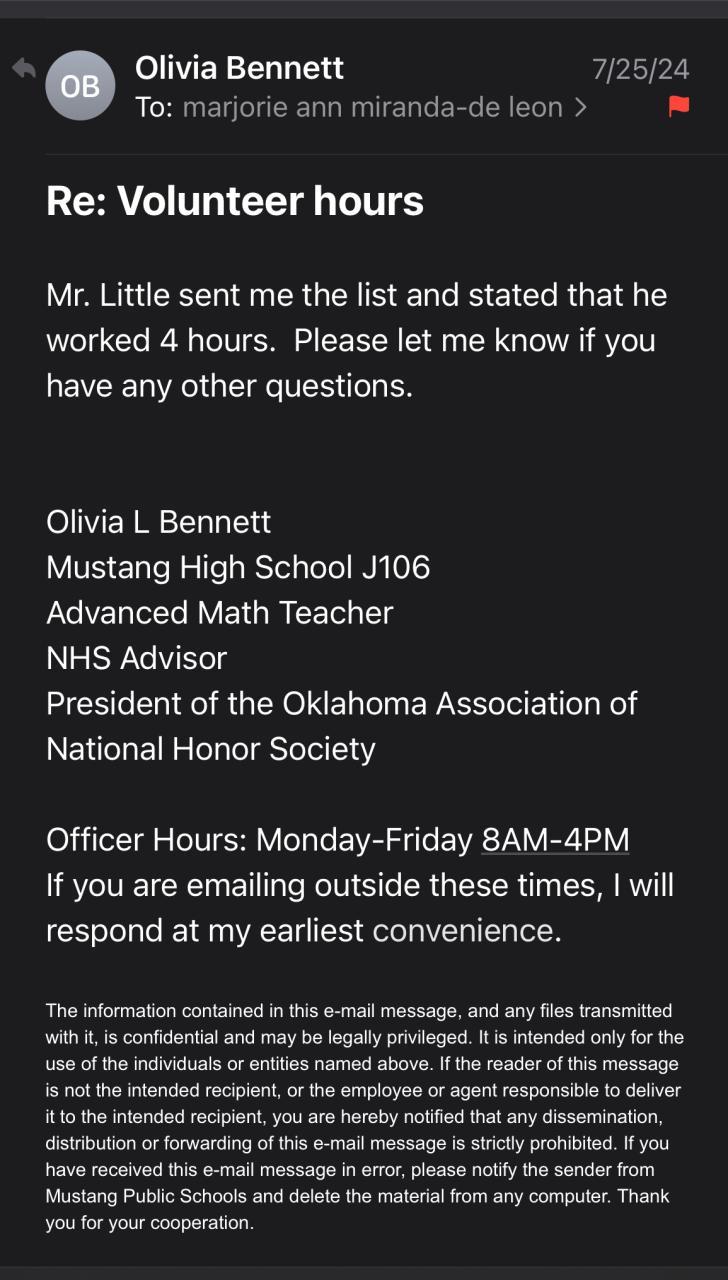The width and height of the screenshot is (728, 1280).
Task: Open Olivia Bennett's sender avatar
Action: point(80,86)
